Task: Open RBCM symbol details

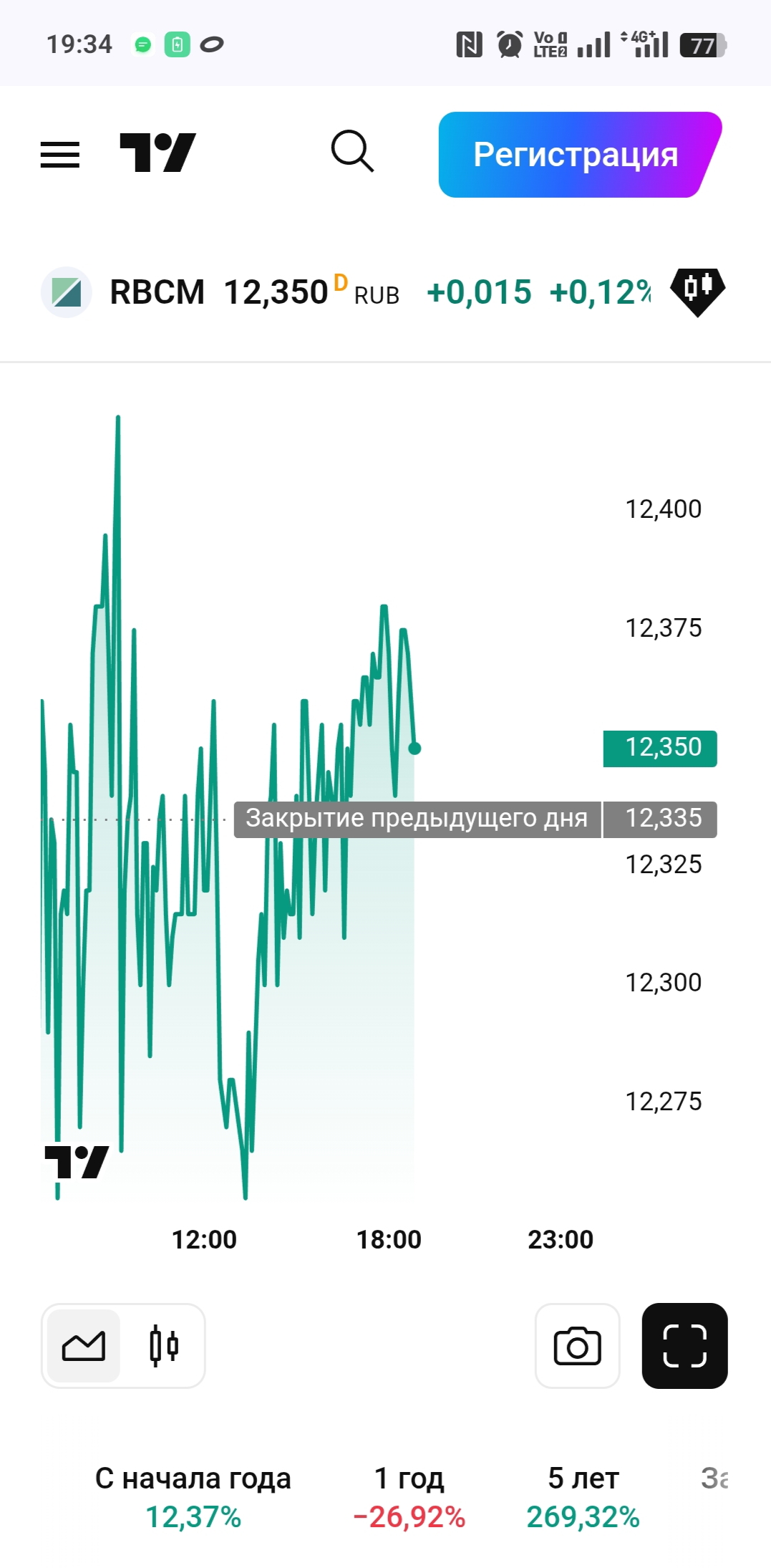Action: [157, 292]
